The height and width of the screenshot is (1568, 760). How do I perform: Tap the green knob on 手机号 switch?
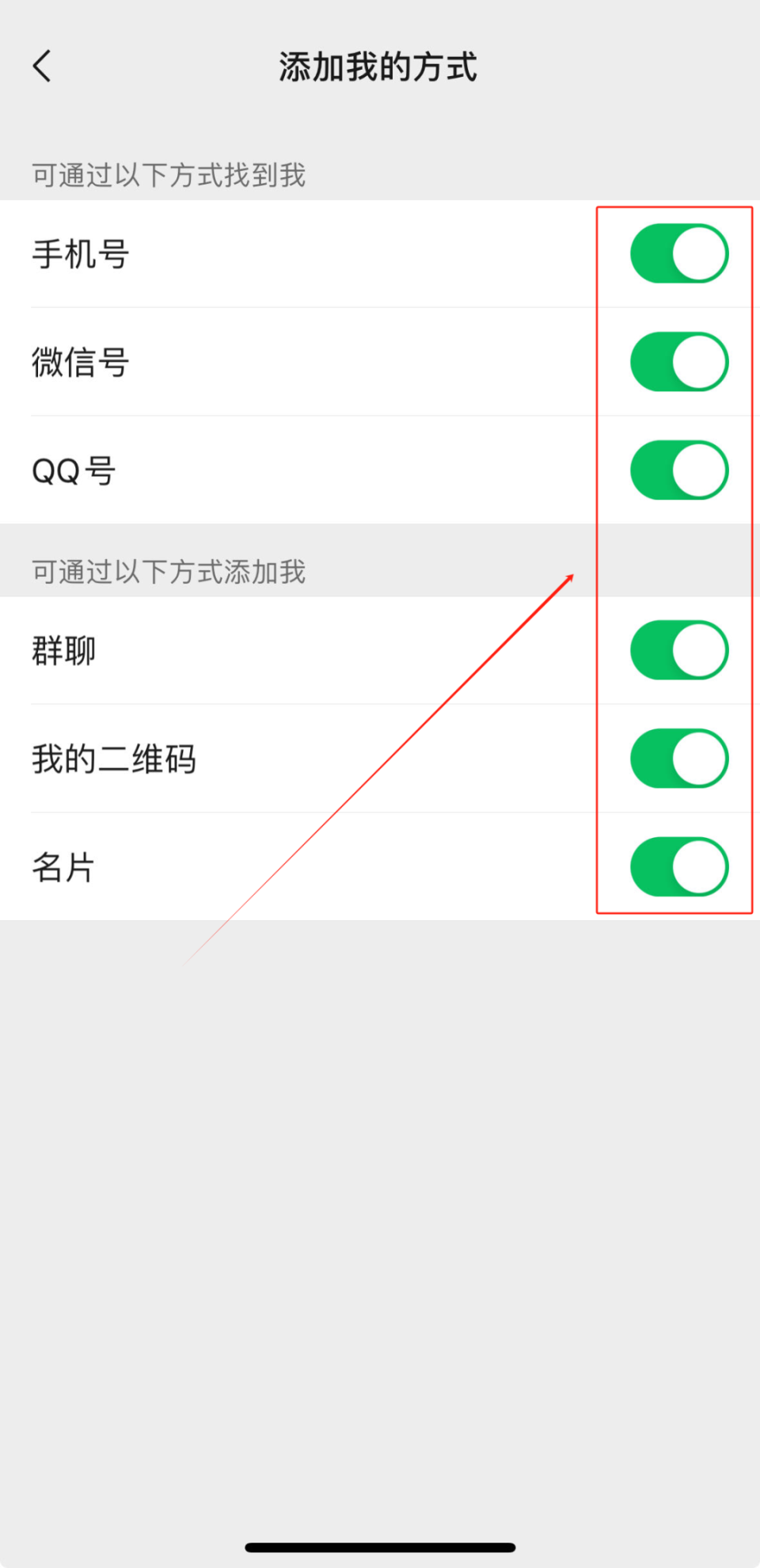coord(700,253)
